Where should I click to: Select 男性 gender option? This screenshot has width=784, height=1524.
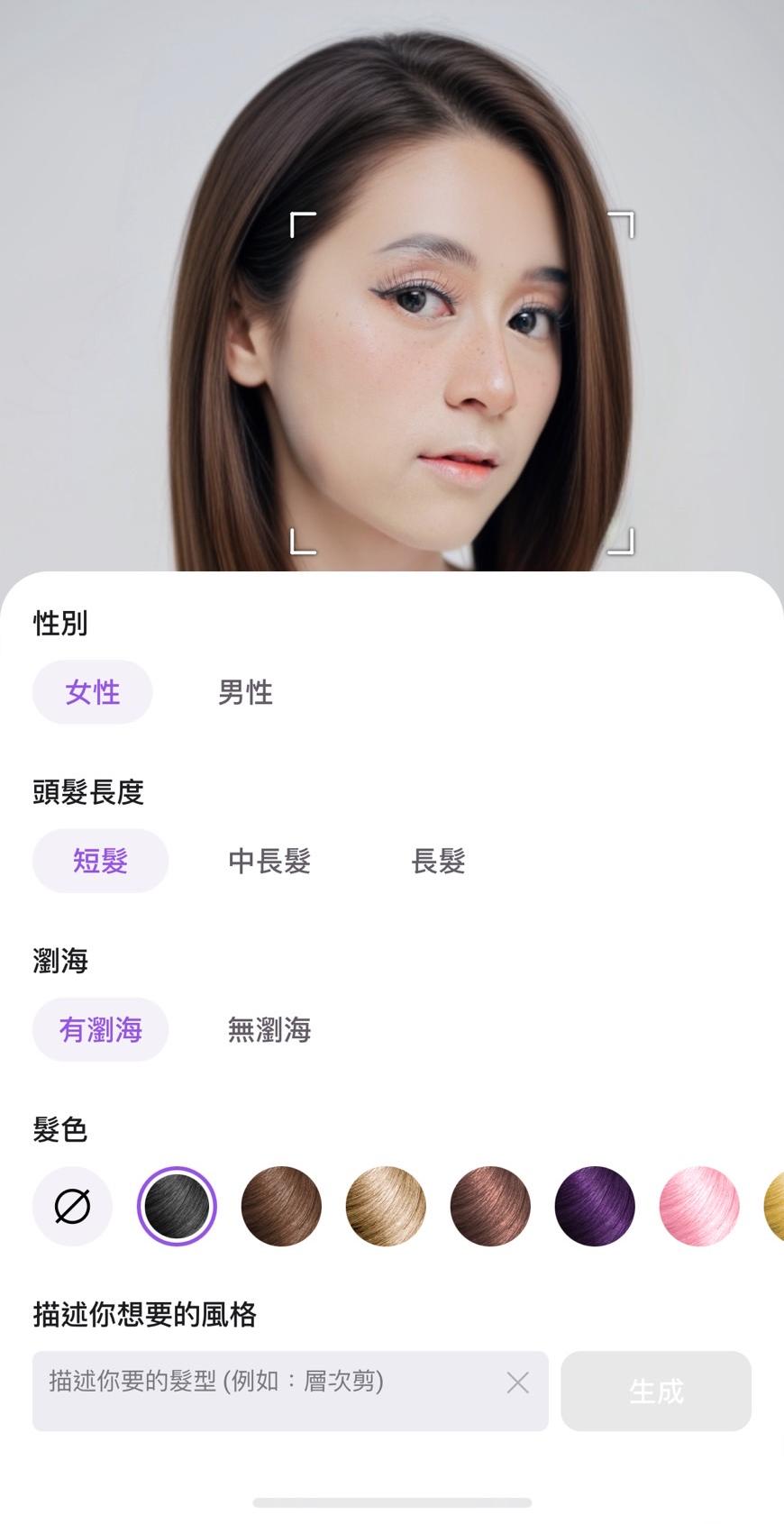pyautogui.click(x=245, y=692)
